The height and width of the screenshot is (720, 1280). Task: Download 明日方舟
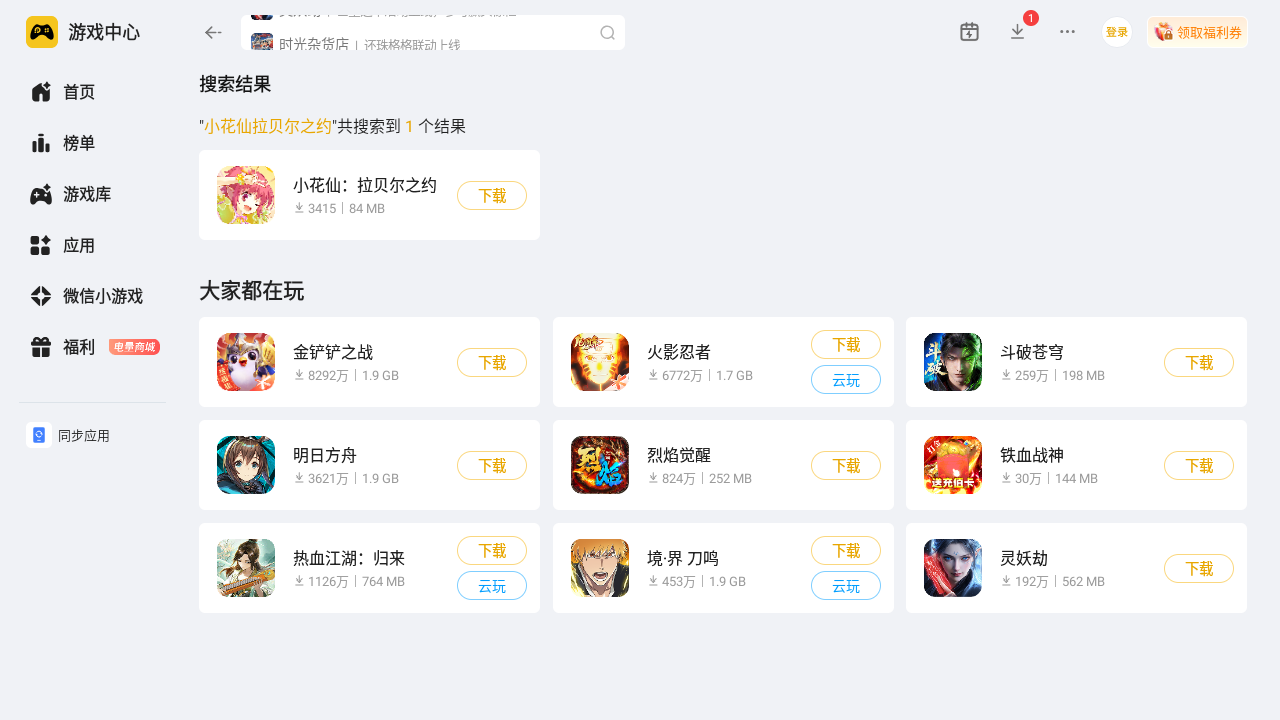(x=491, y=466)
